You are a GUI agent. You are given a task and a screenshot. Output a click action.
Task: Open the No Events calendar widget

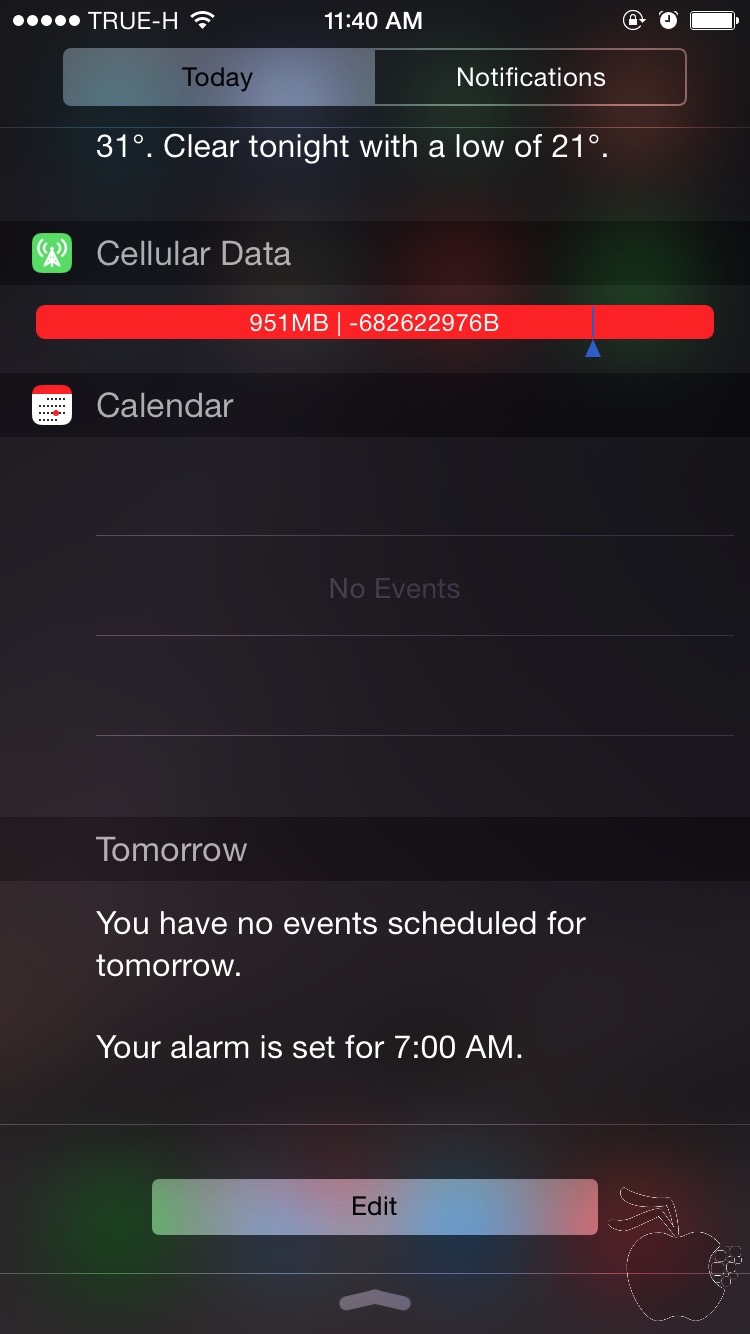tap(394, 588)
